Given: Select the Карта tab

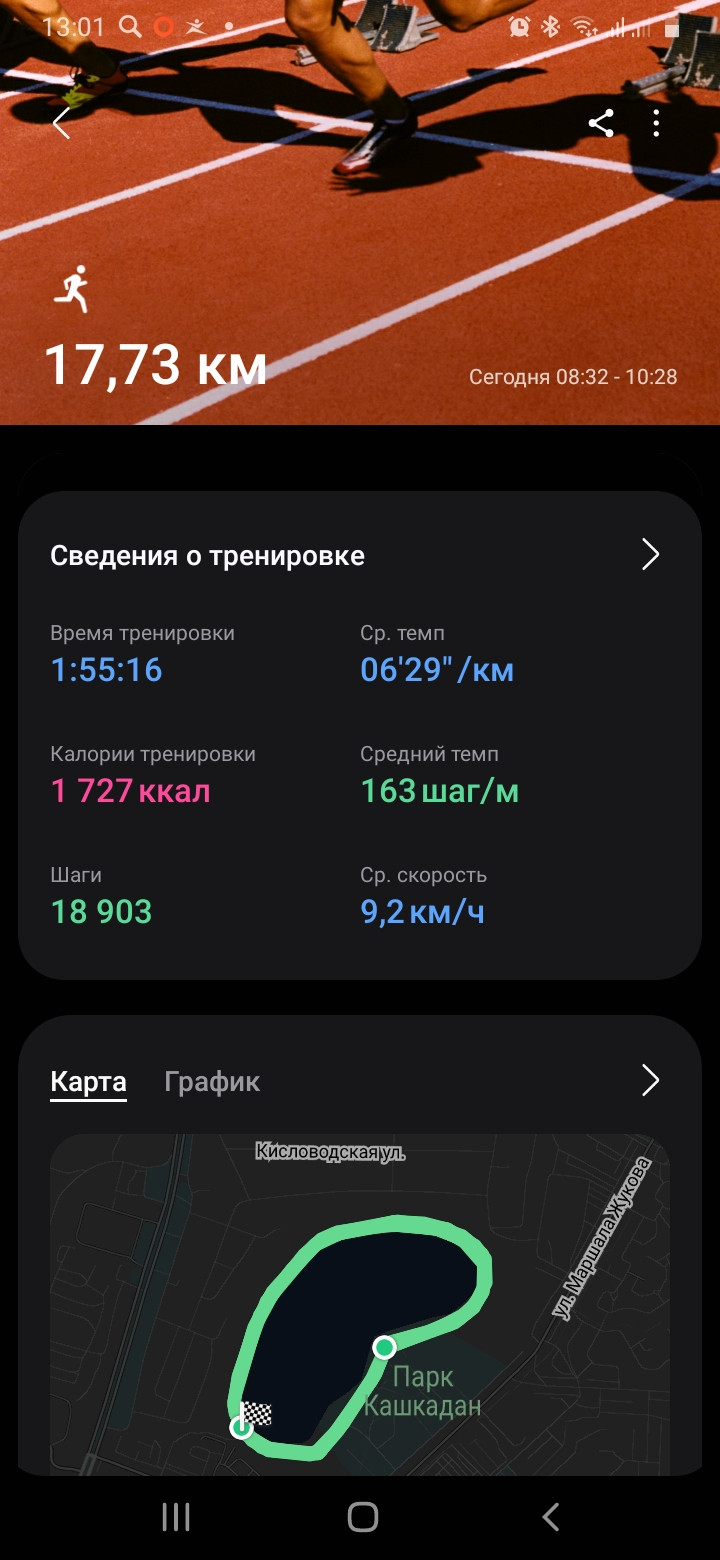Looking at the screenshot, I should 88,1082.
